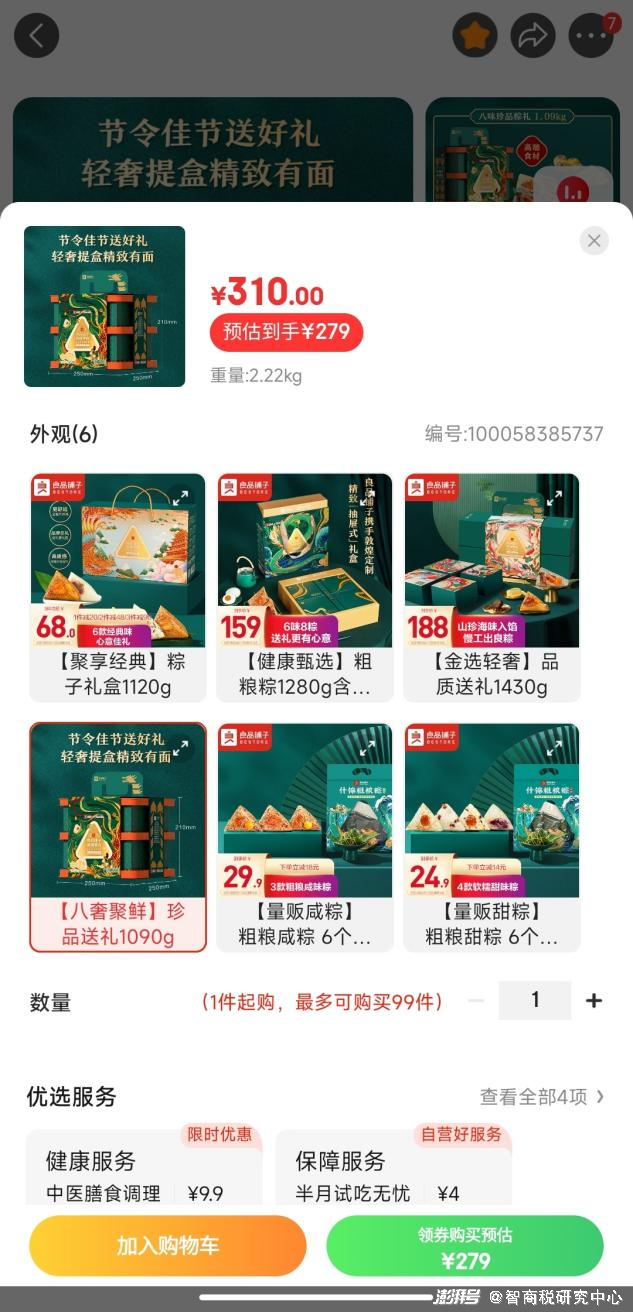
Task: Select the 【聚享经典】粽子礼盒1120g option
Action: [118, 587]
